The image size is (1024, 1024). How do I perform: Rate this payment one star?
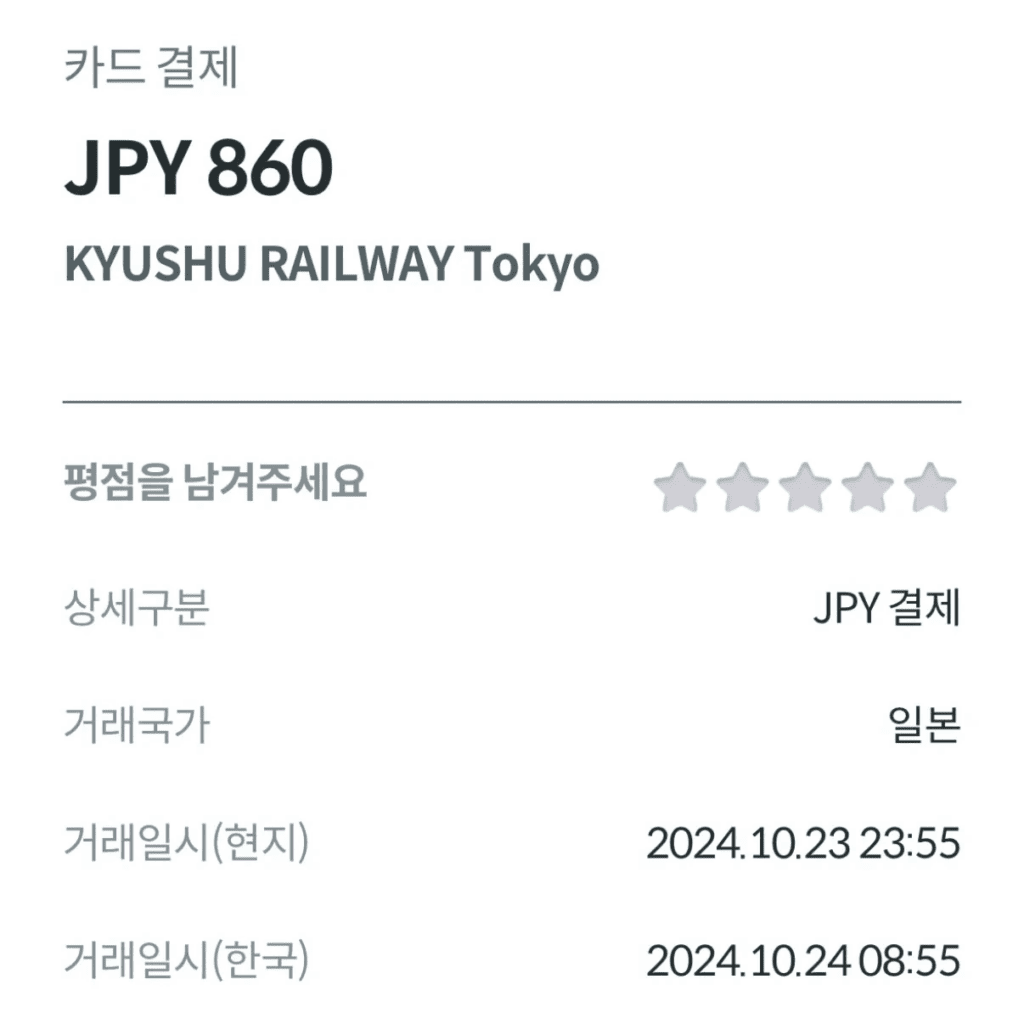[680, 488]
